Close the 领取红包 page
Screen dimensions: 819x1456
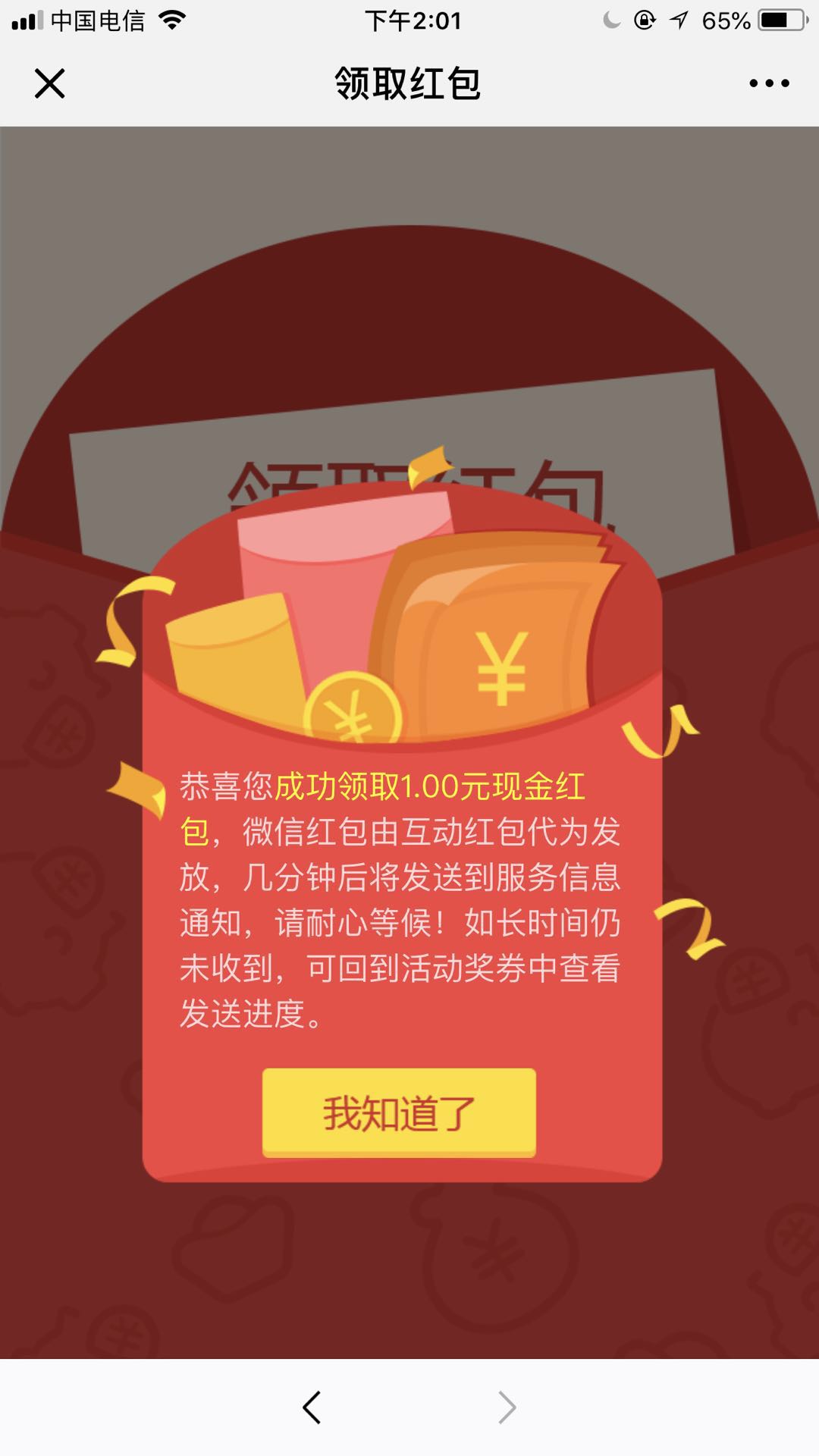click(x=50, y=83)
